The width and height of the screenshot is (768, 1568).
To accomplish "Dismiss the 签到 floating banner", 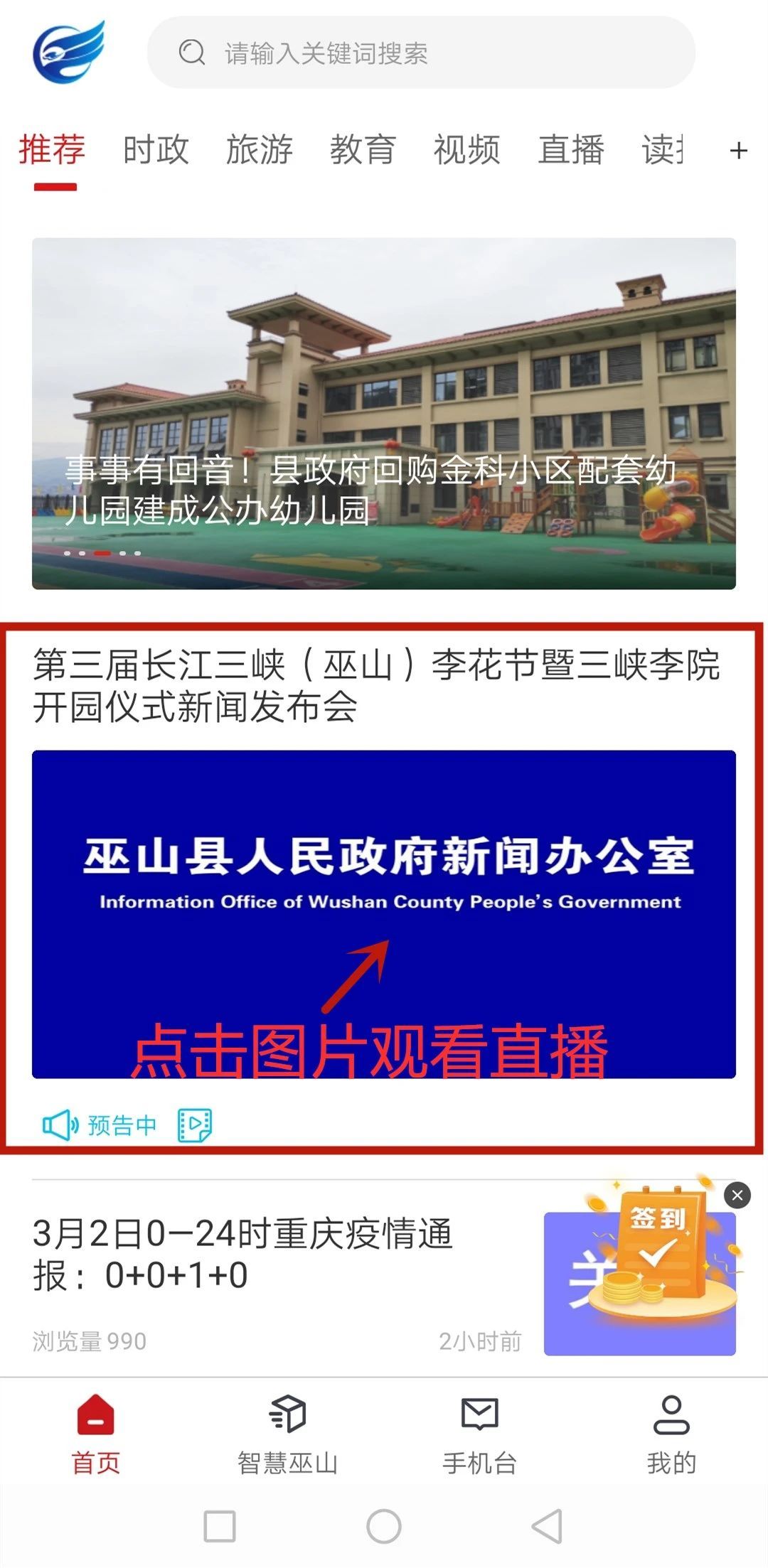I will (737, 1196).
